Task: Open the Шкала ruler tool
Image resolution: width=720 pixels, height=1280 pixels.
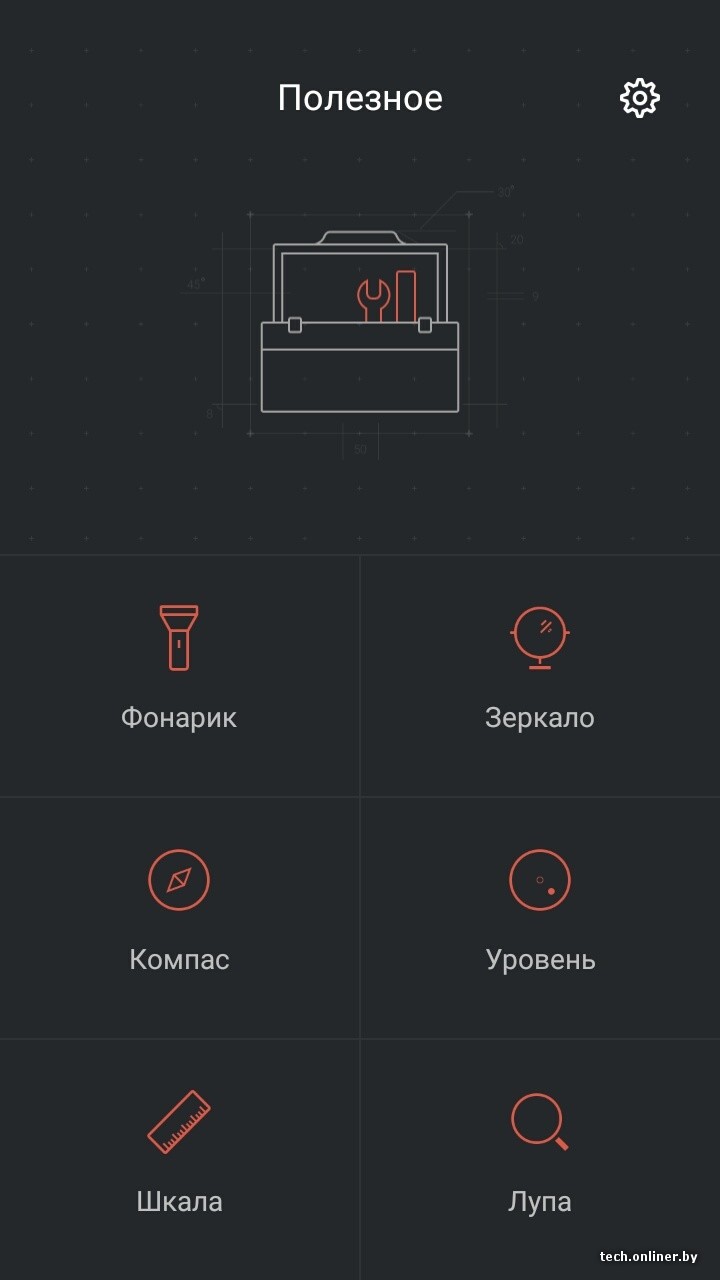Action: click(179, 1150)
